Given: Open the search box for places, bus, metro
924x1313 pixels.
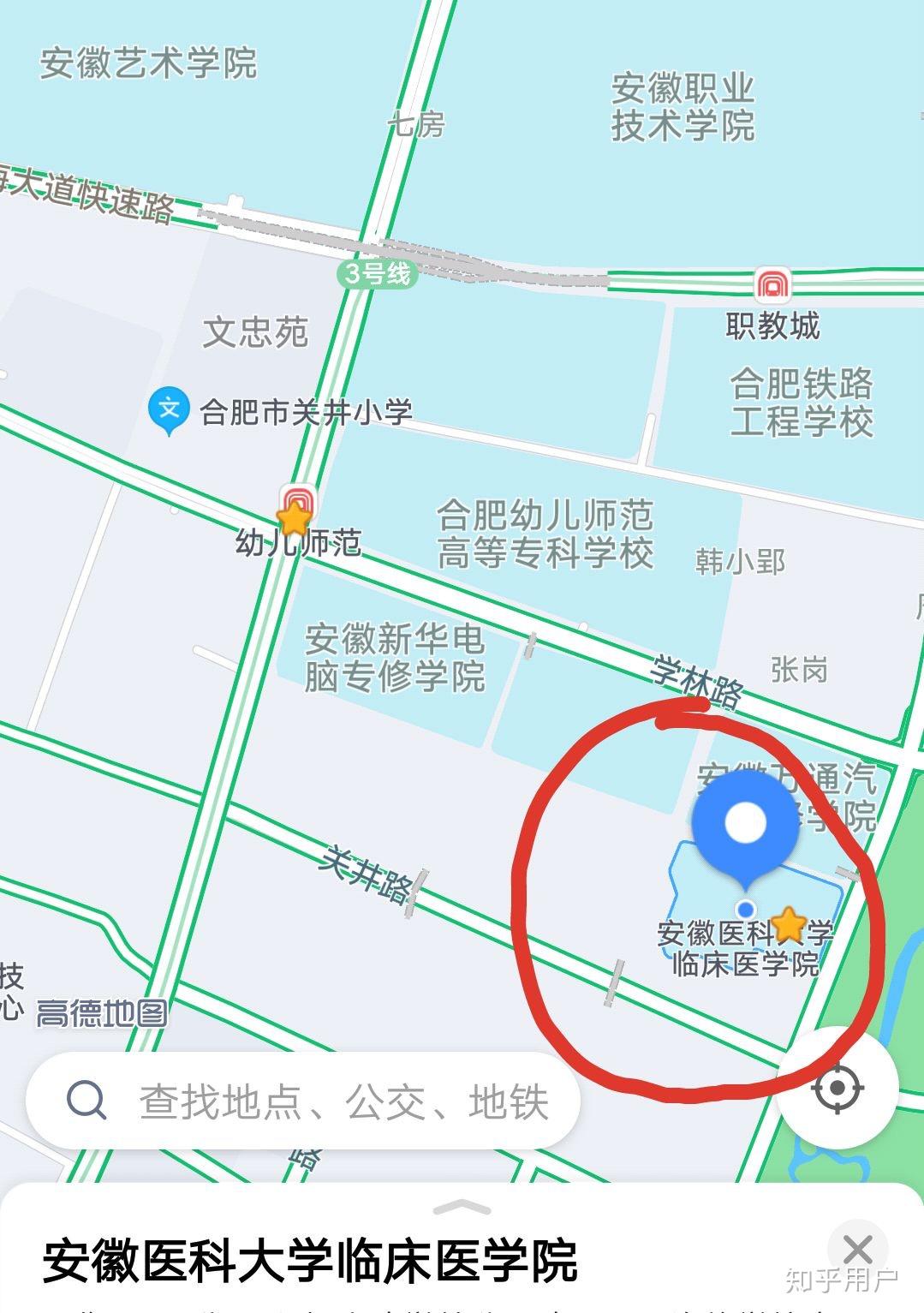Looking at the screenshot, I should 303,1101.
